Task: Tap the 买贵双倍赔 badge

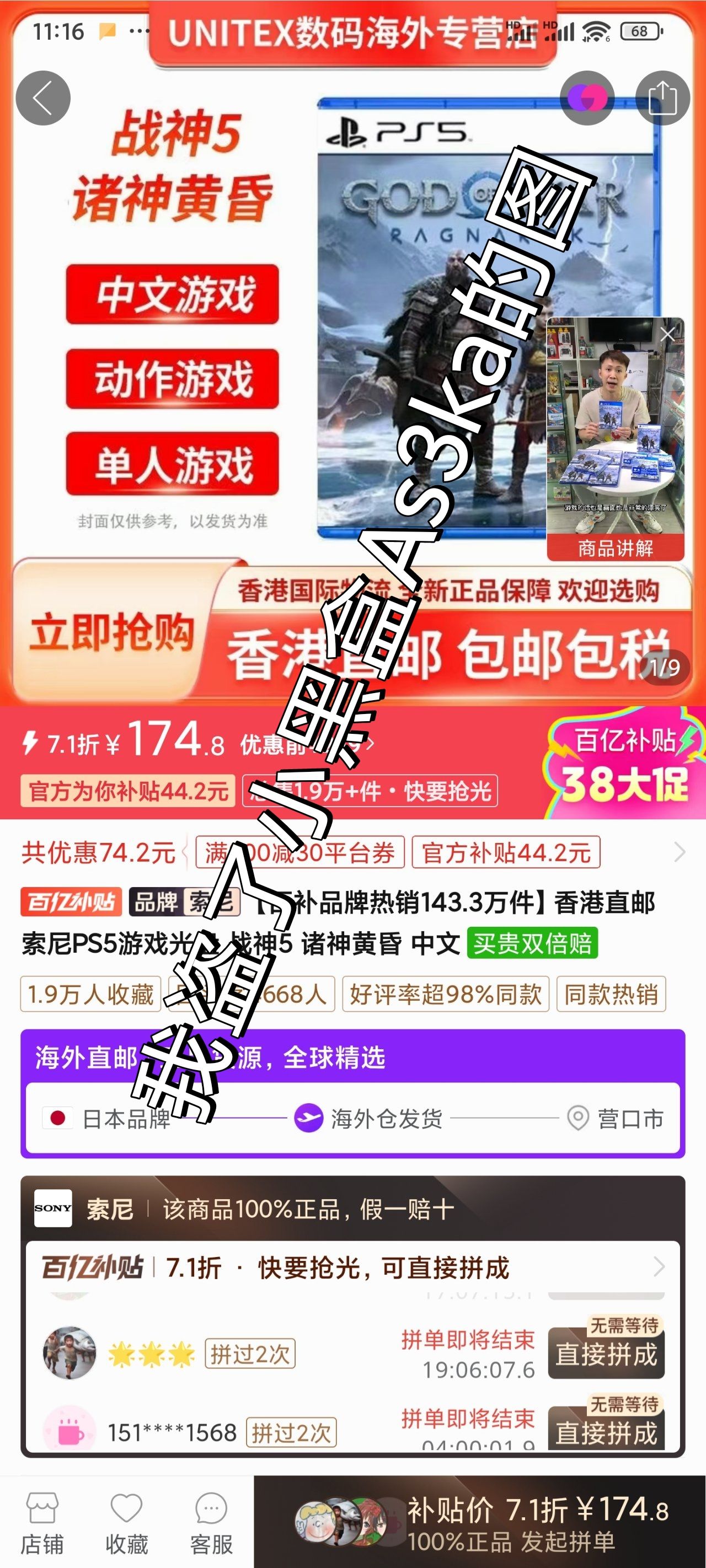Action: [532, 943]
